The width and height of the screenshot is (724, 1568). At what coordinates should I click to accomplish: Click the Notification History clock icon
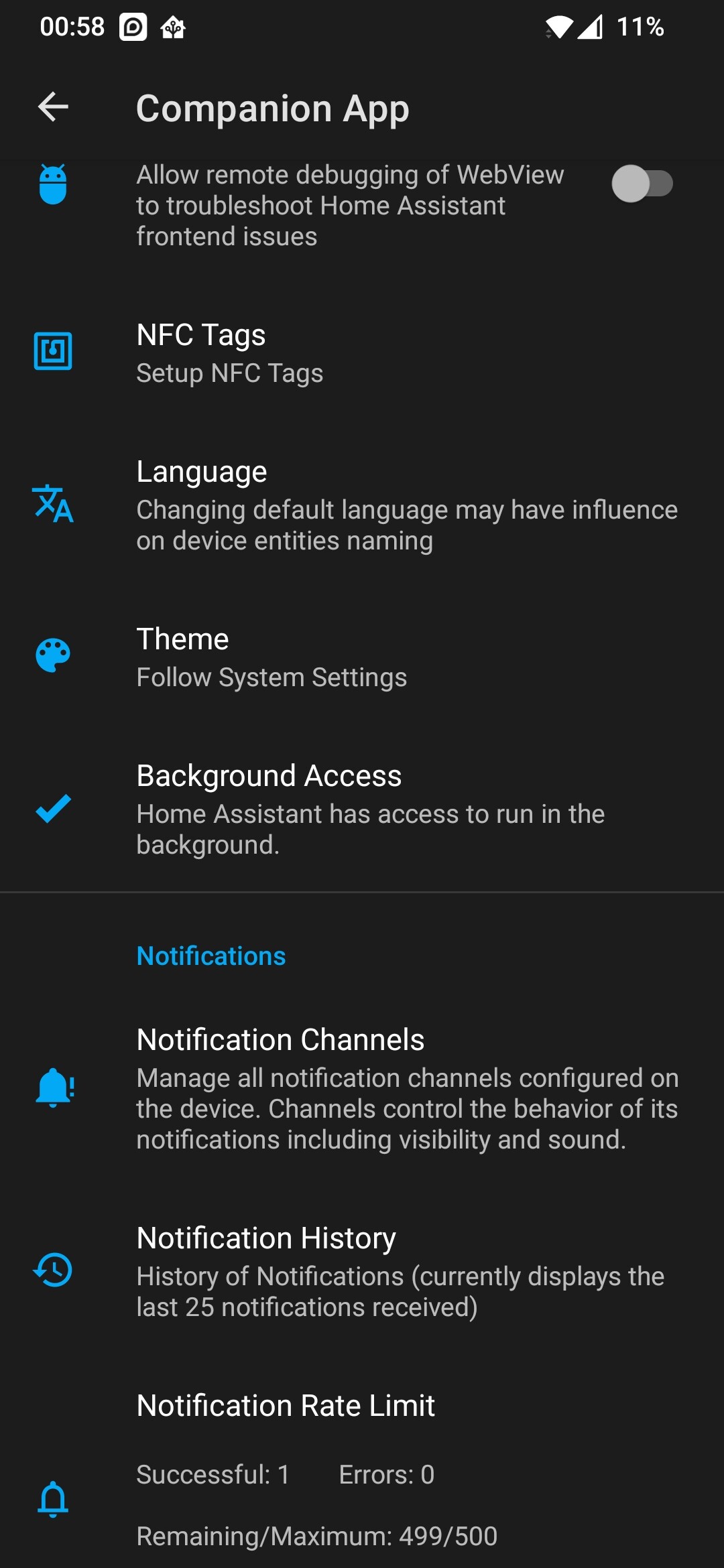point(54,1270)
